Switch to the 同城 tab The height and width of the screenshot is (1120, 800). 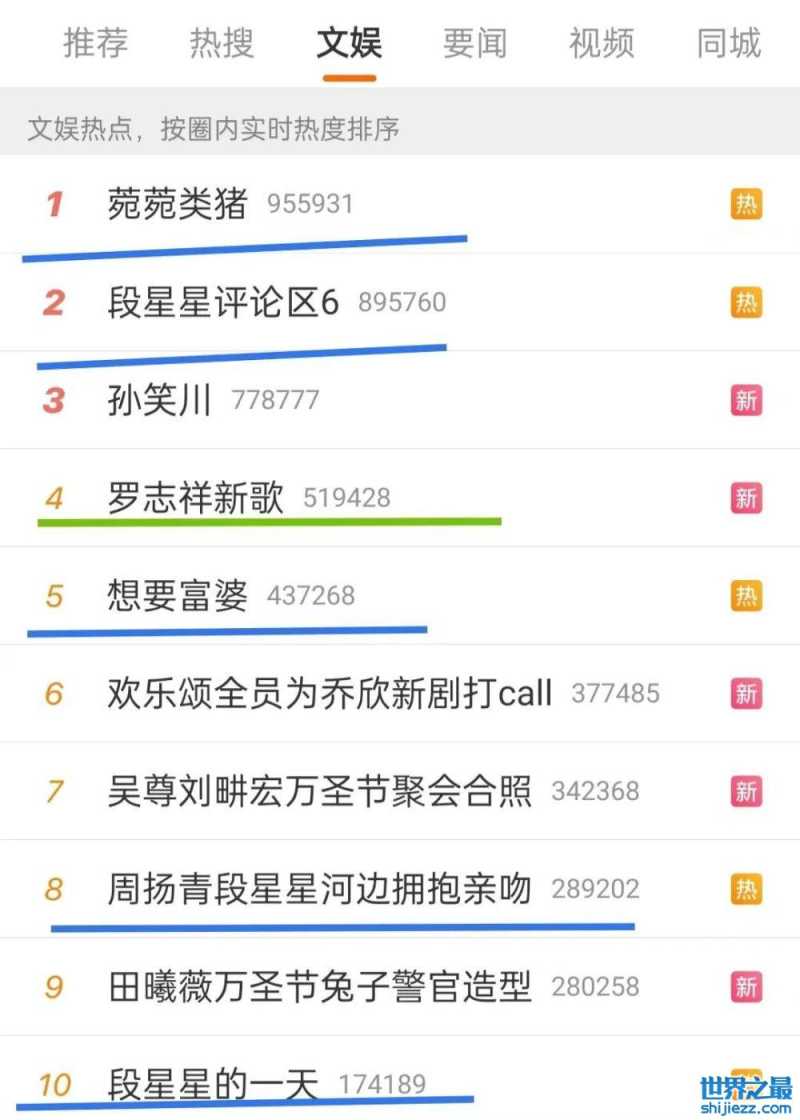point(728,43)
